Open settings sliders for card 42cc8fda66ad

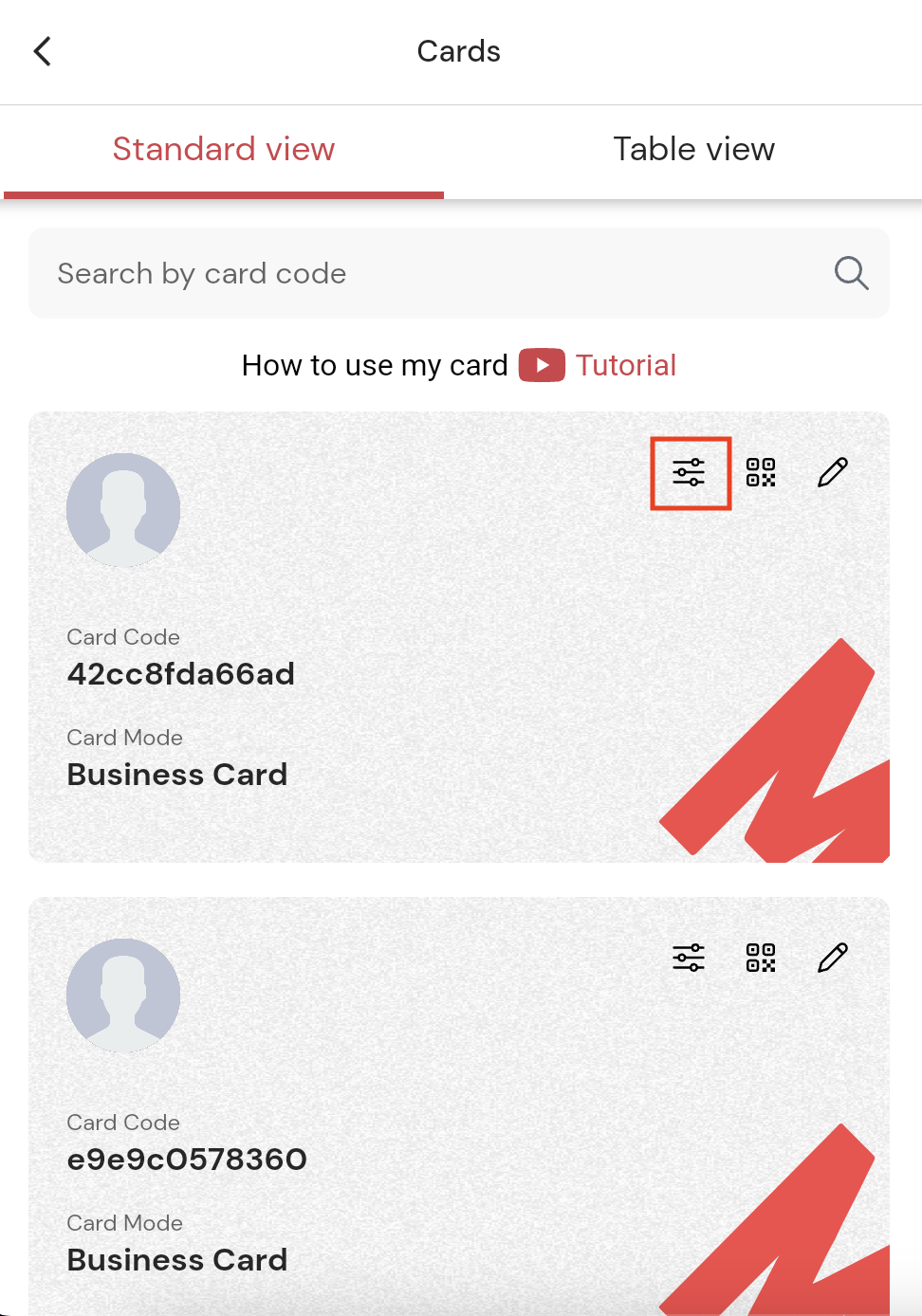(x=689, y=472)
